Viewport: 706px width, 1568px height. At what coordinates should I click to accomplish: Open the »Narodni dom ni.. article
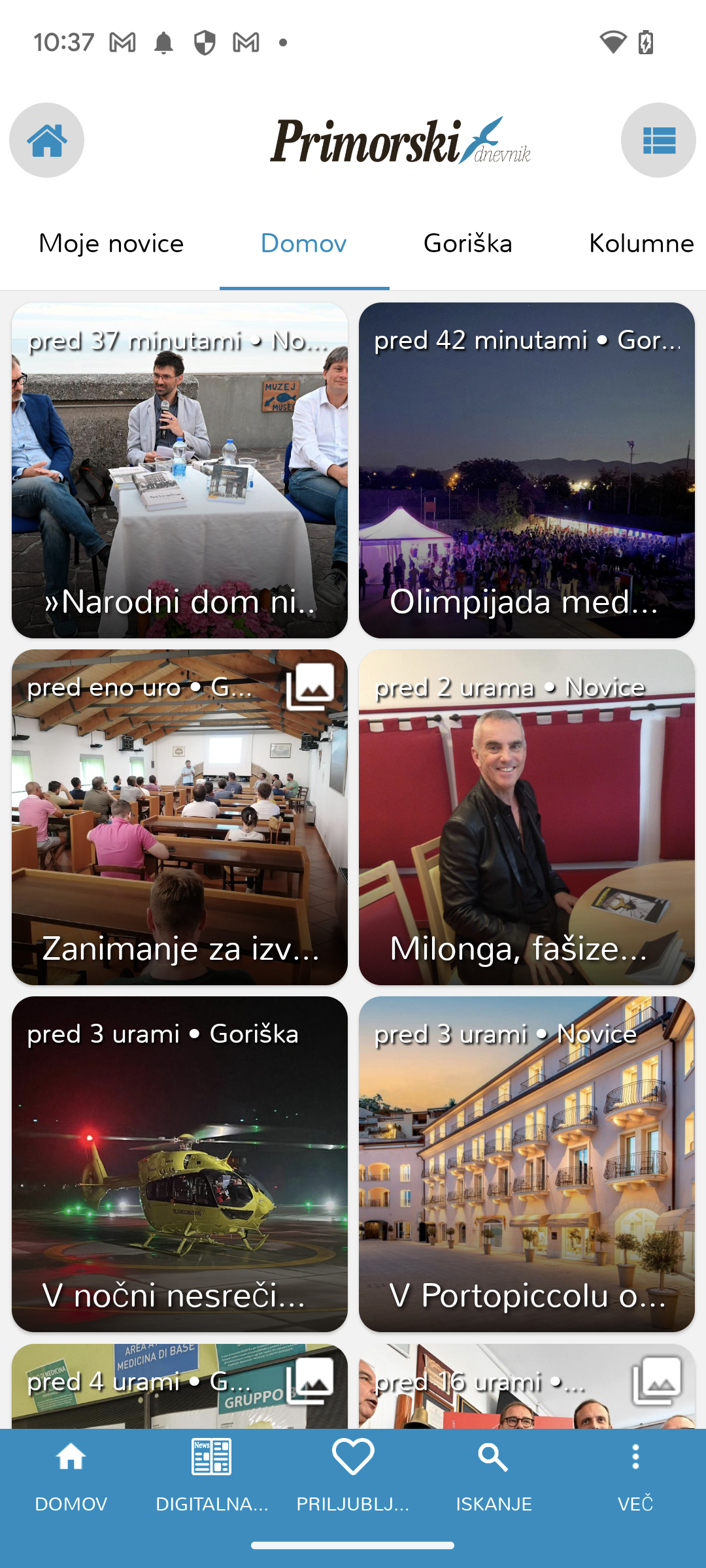(180, 470)
